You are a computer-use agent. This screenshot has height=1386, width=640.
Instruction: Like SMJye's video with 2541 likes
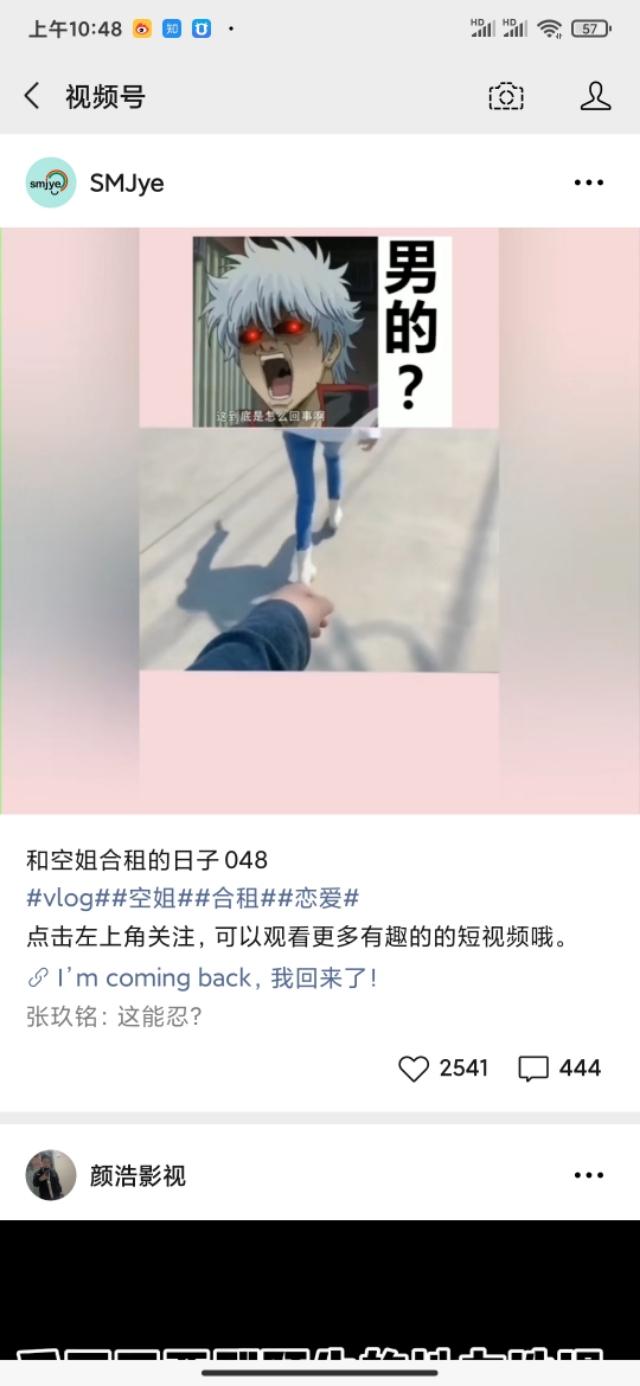[414, 1069]
